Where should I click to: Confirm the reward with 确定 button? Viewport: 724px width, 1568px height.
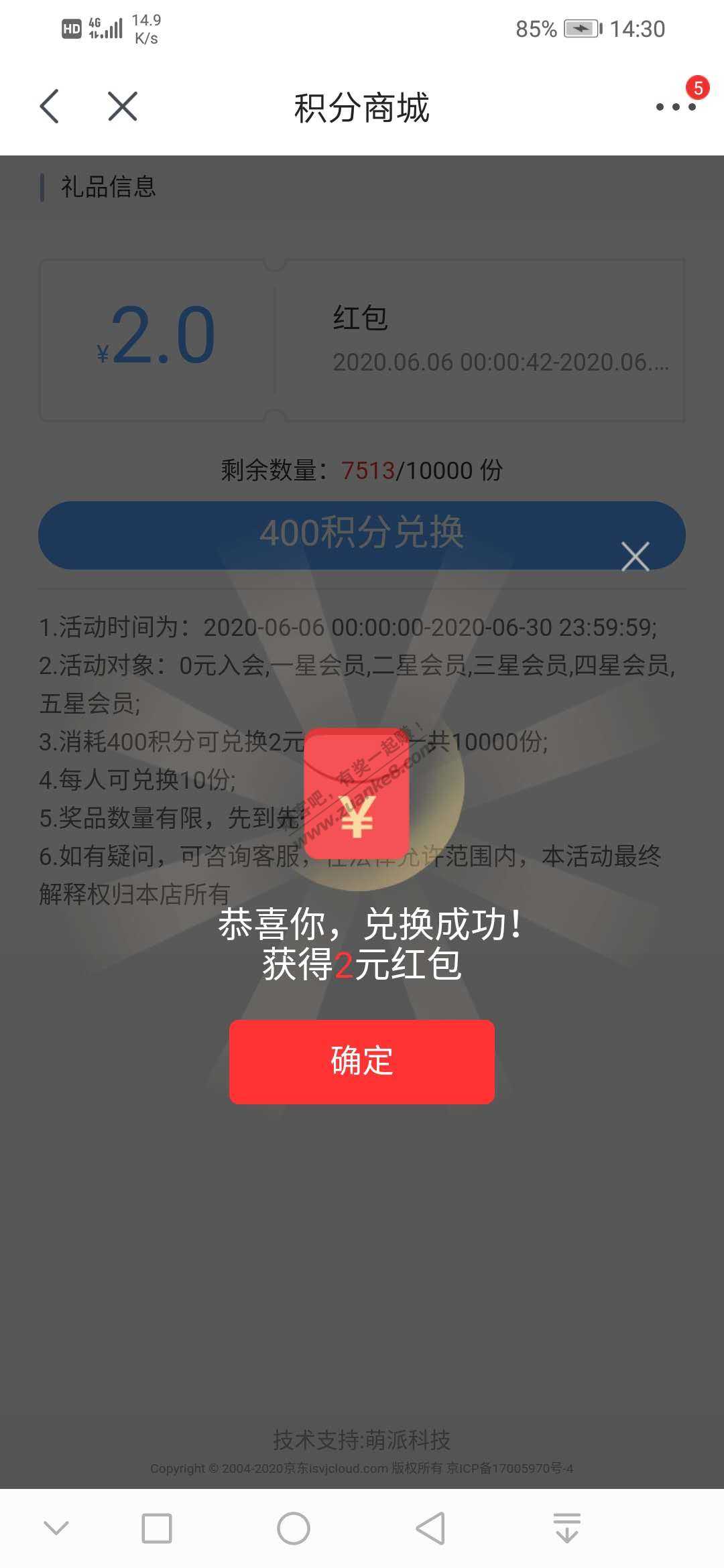(361, 1061)
